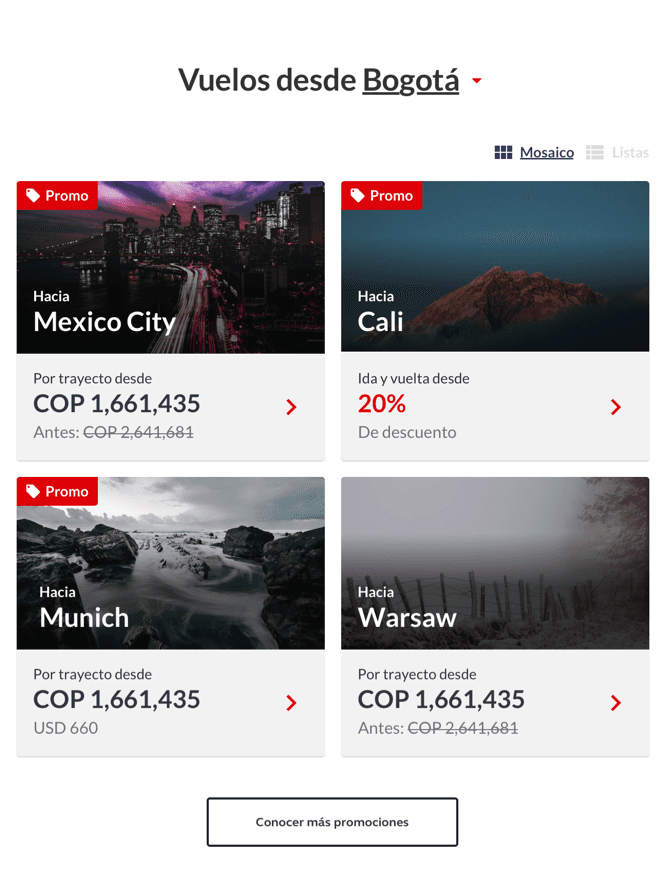Switch to Mosaico view

coord(534,152)
